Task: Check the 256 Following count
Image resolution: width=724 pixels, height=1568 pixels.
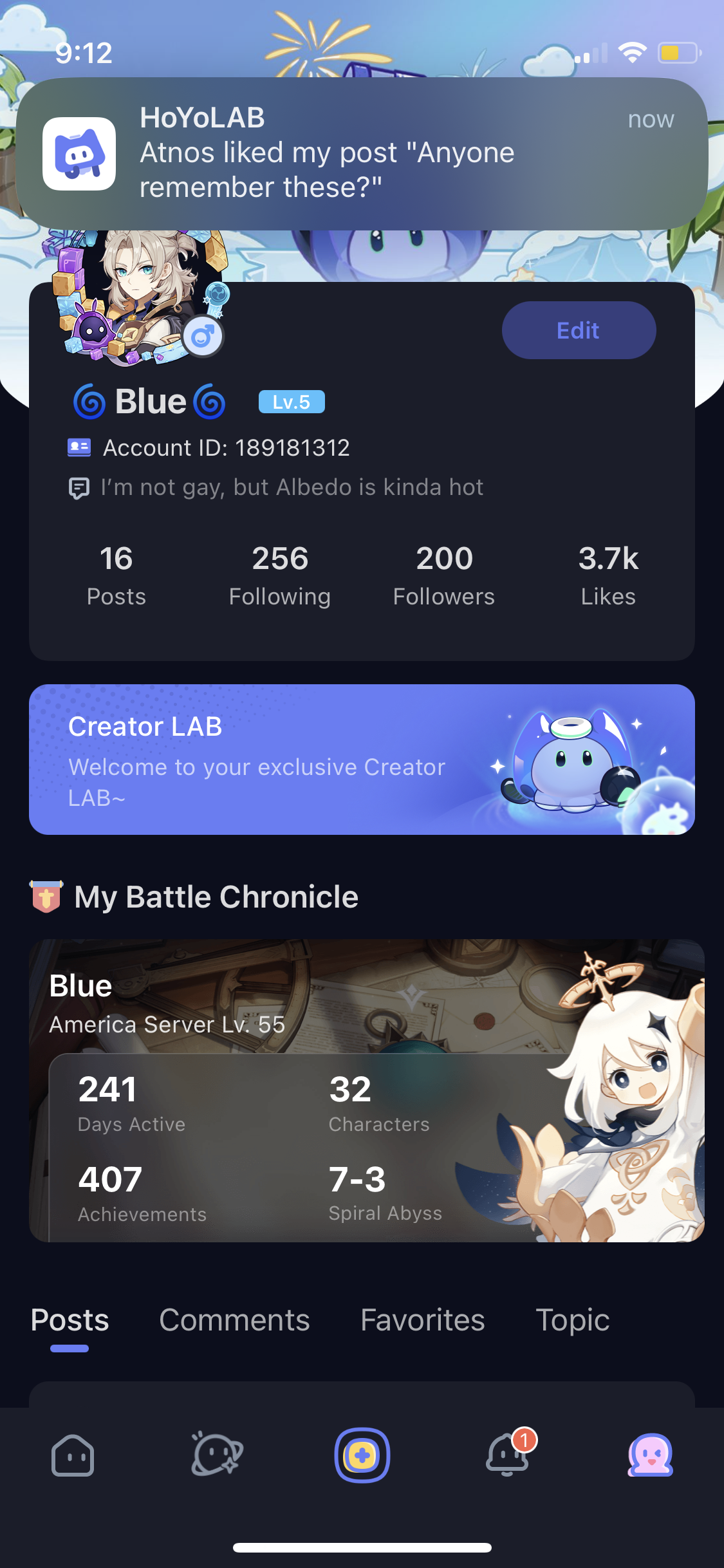Action: click(280, 573)
